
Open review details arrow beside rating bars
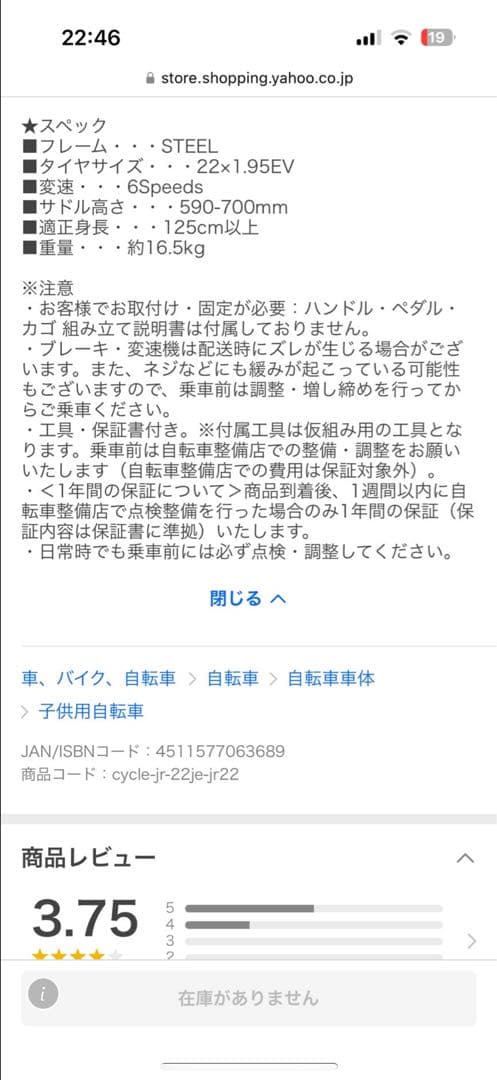tap(472, 941)
